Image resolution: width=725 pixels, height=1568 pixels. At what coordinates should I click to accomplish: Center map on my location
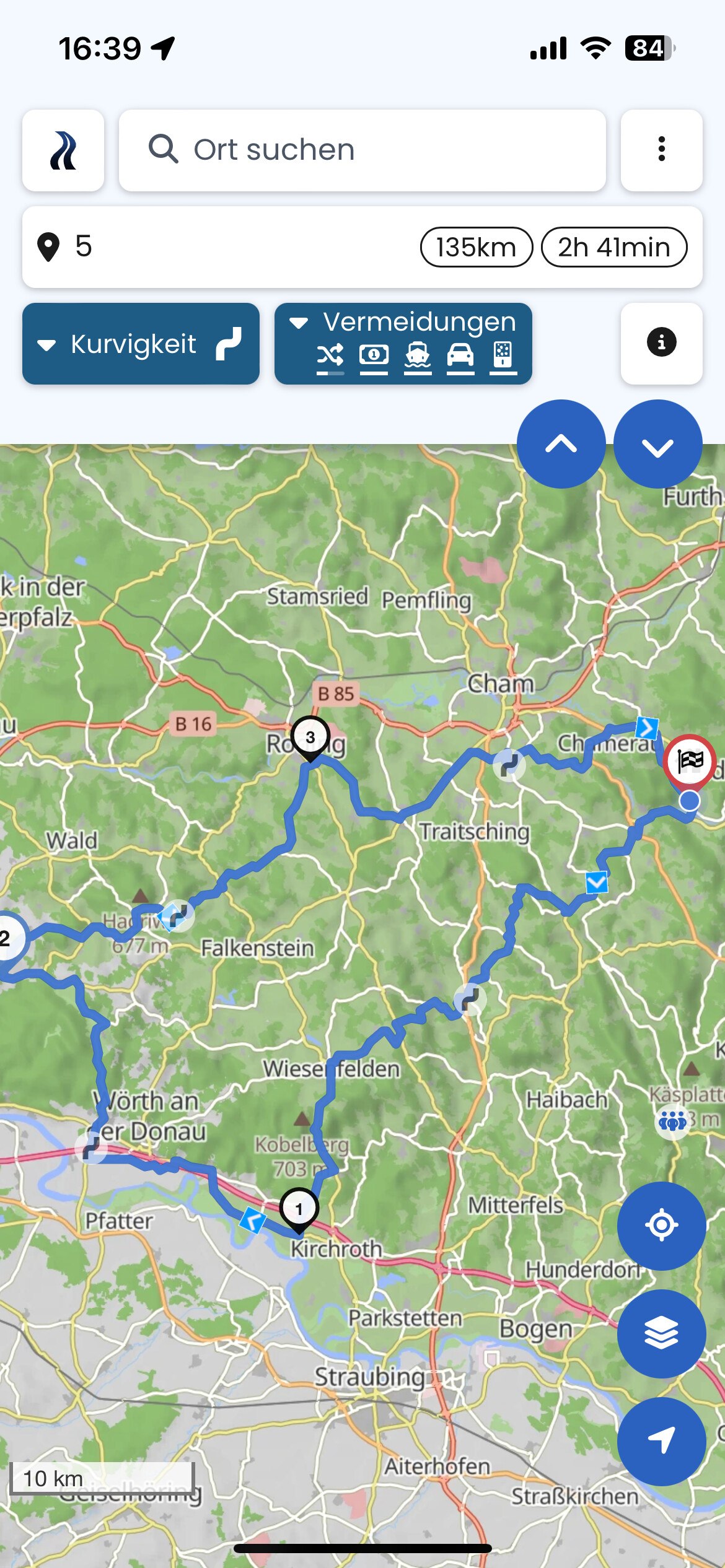click(x=662, y=1226)
